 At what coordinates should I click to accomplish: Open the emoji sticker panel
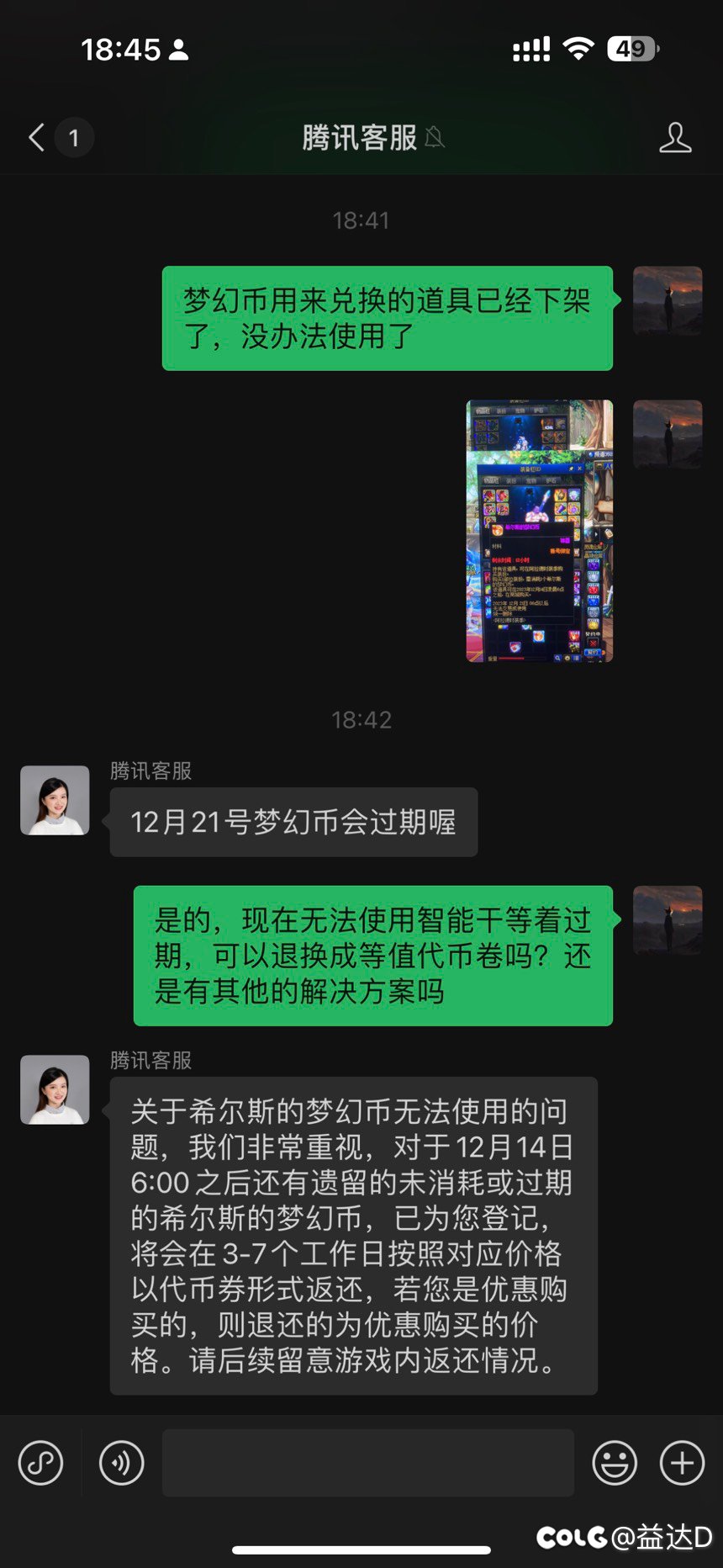[x=615, y=1463]
